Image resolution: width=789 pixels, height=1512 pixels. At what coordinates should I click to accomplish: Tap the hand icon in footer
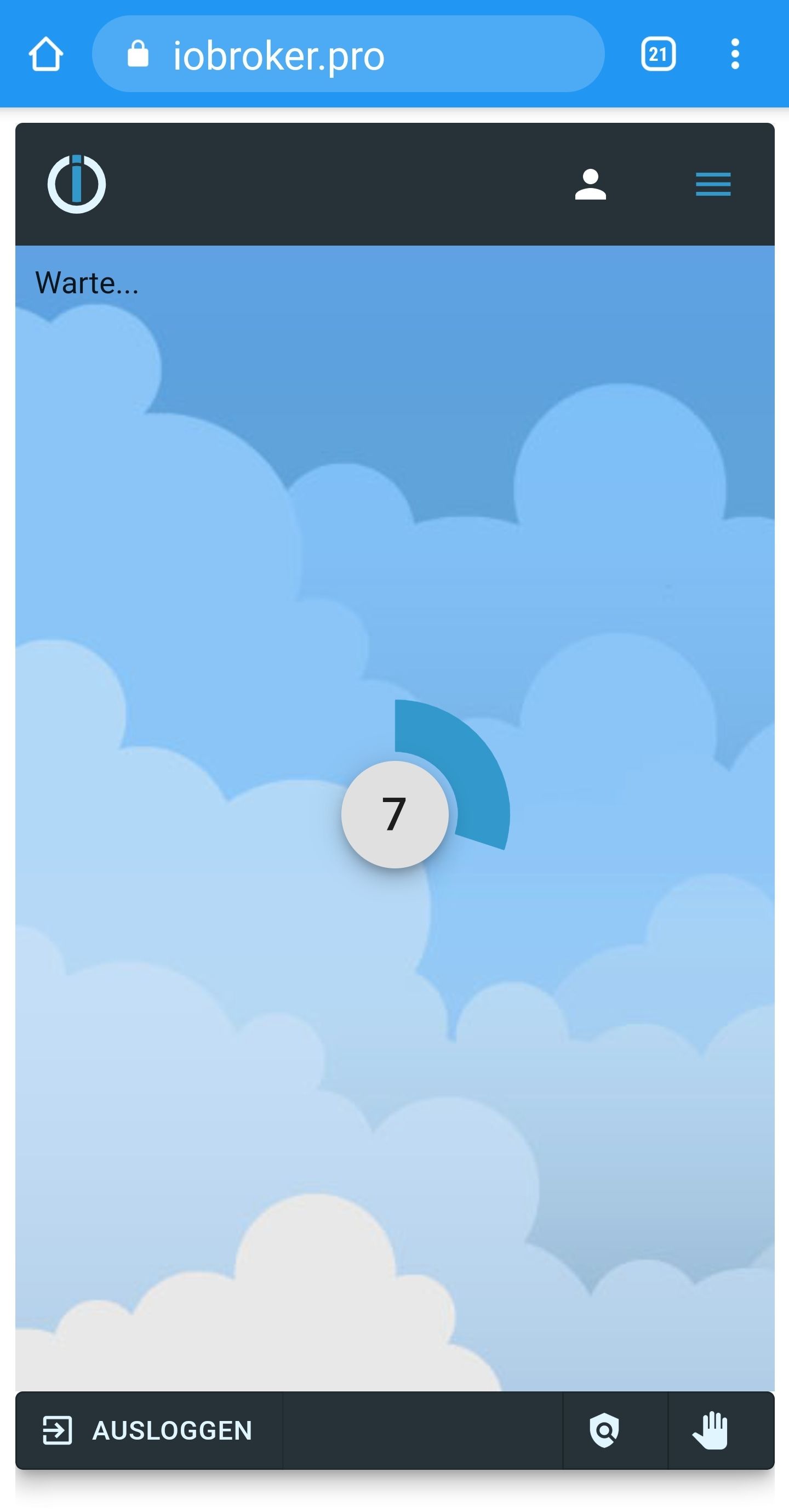(711, 1430)
